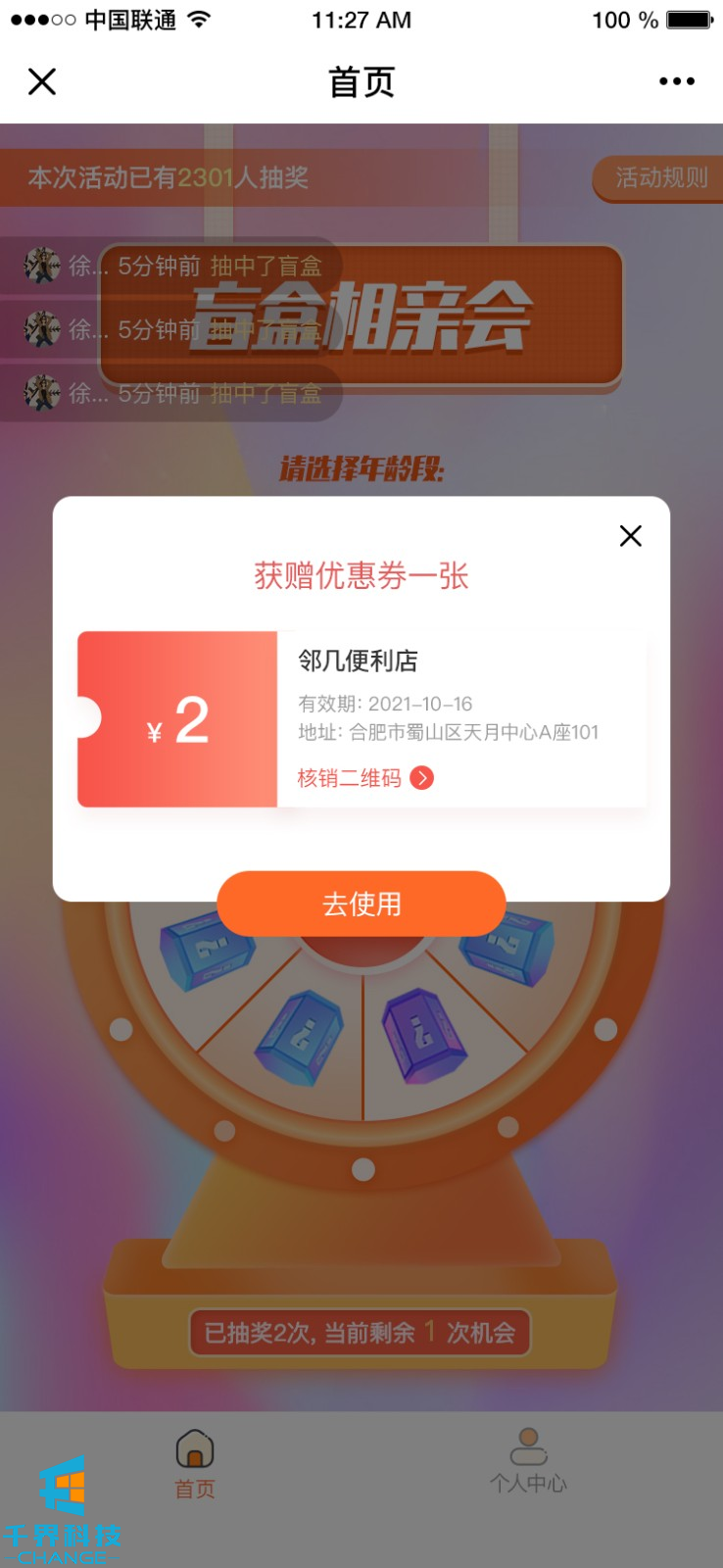
Task: Tap 去使用 to use the coupon
Action: click(x=361, y=904)
